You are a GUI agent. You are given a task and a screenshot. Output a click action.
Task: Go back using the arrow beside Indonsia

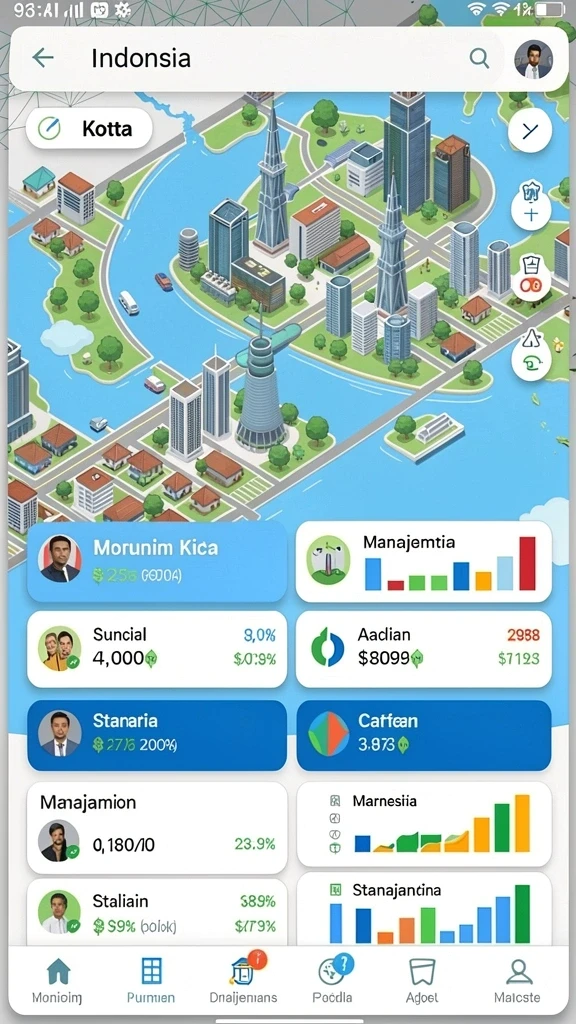[x=43, y=58]
